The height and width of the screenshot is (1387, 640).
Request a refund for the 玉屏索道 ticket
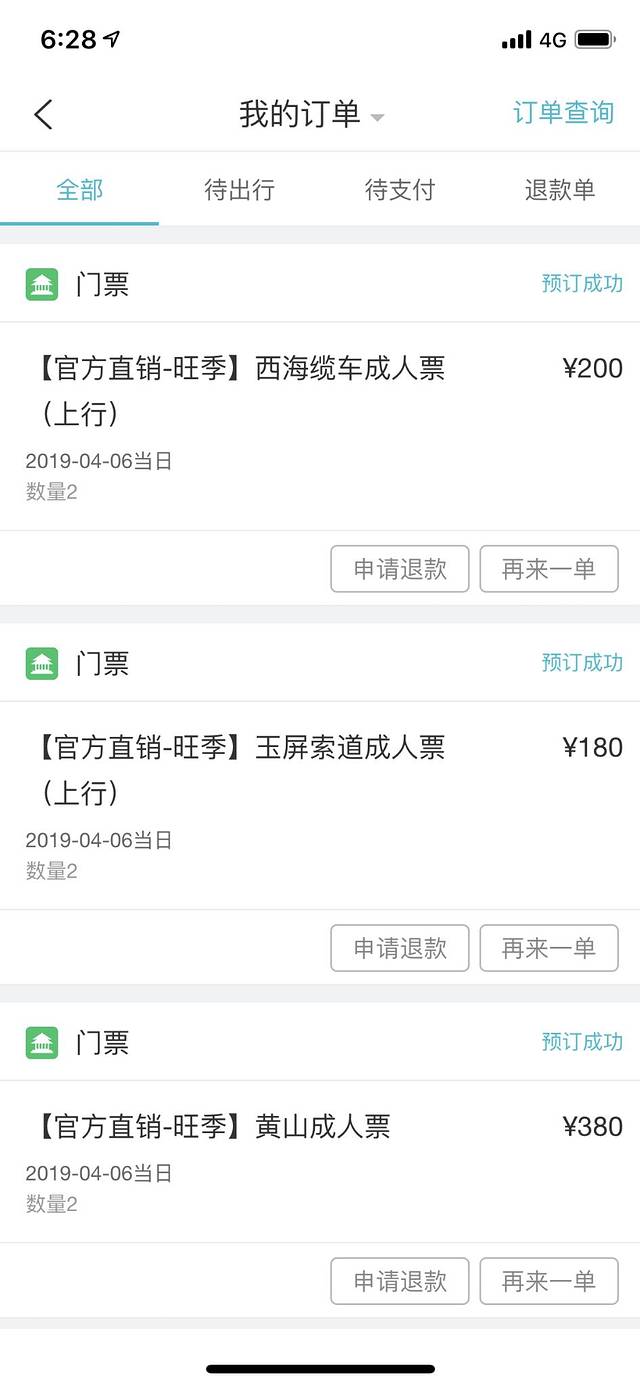coord(400,948)
